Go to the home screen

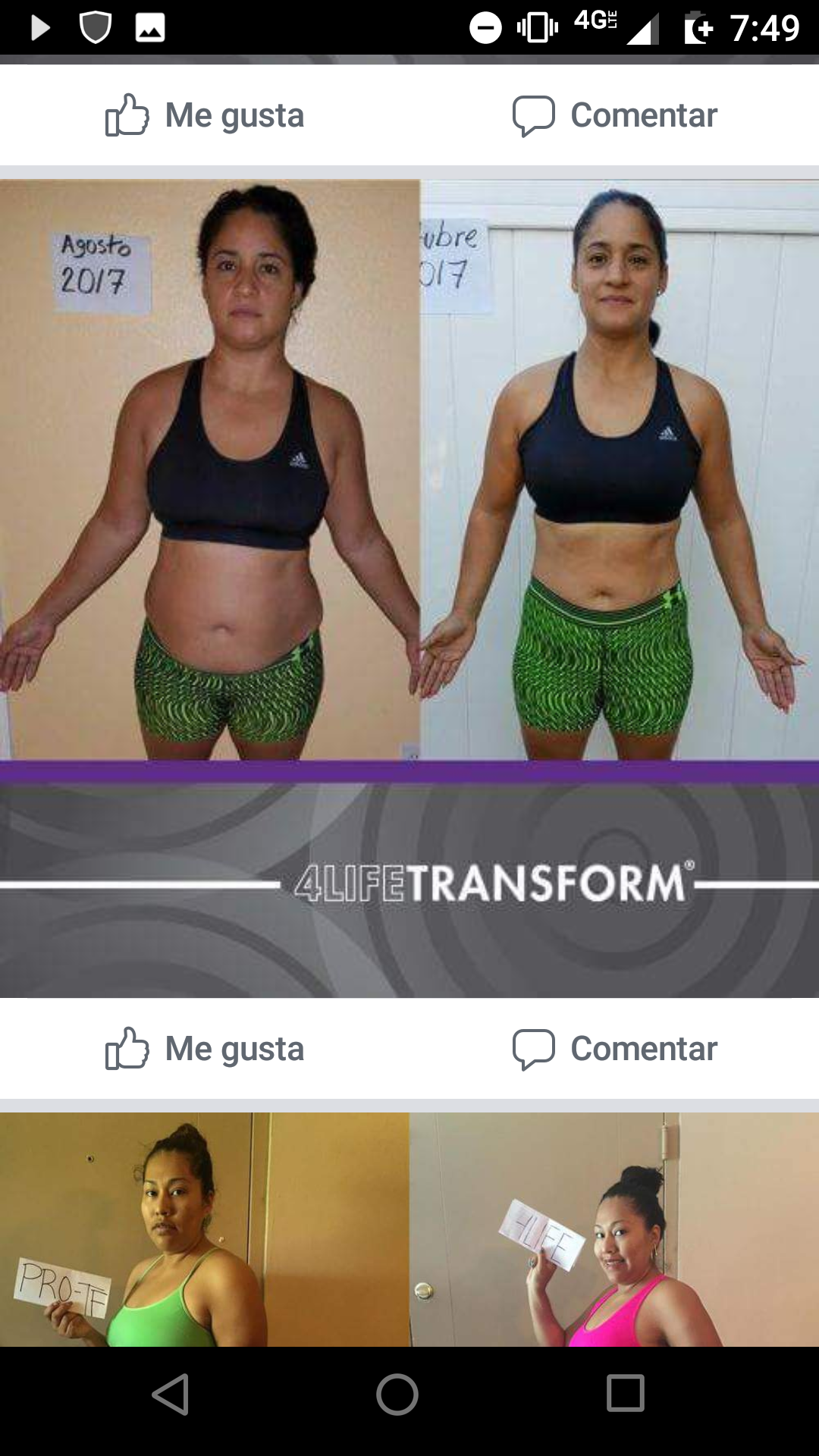pos(397,1394)
